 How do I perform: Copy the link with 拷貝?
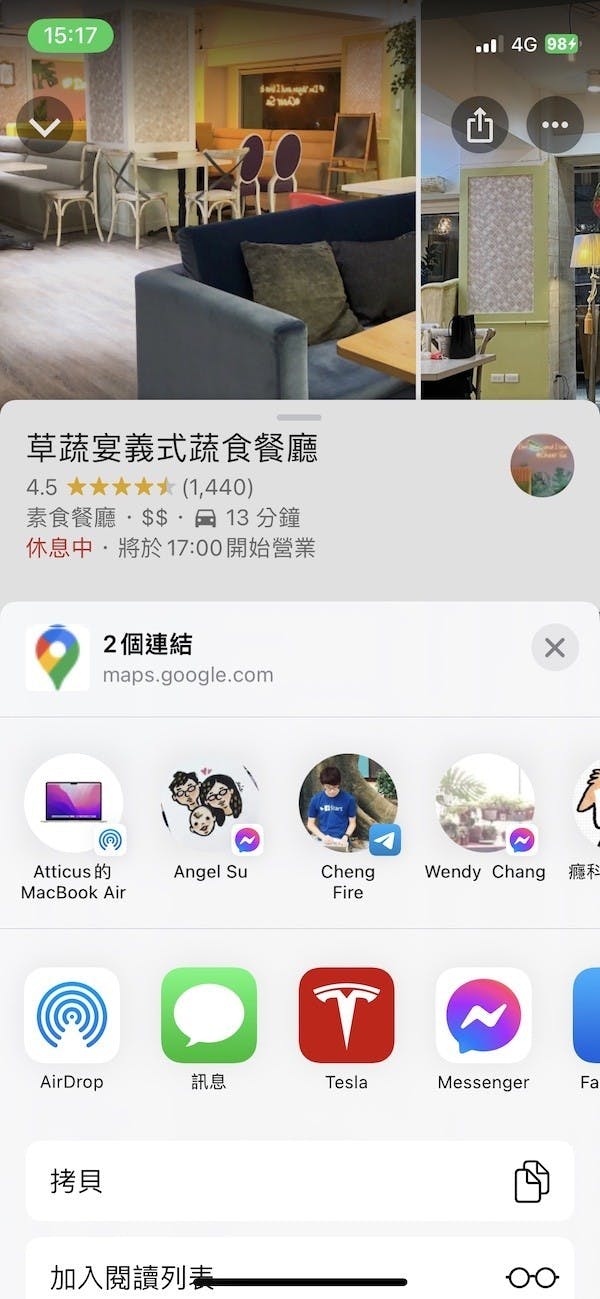tap(300, 1181)
